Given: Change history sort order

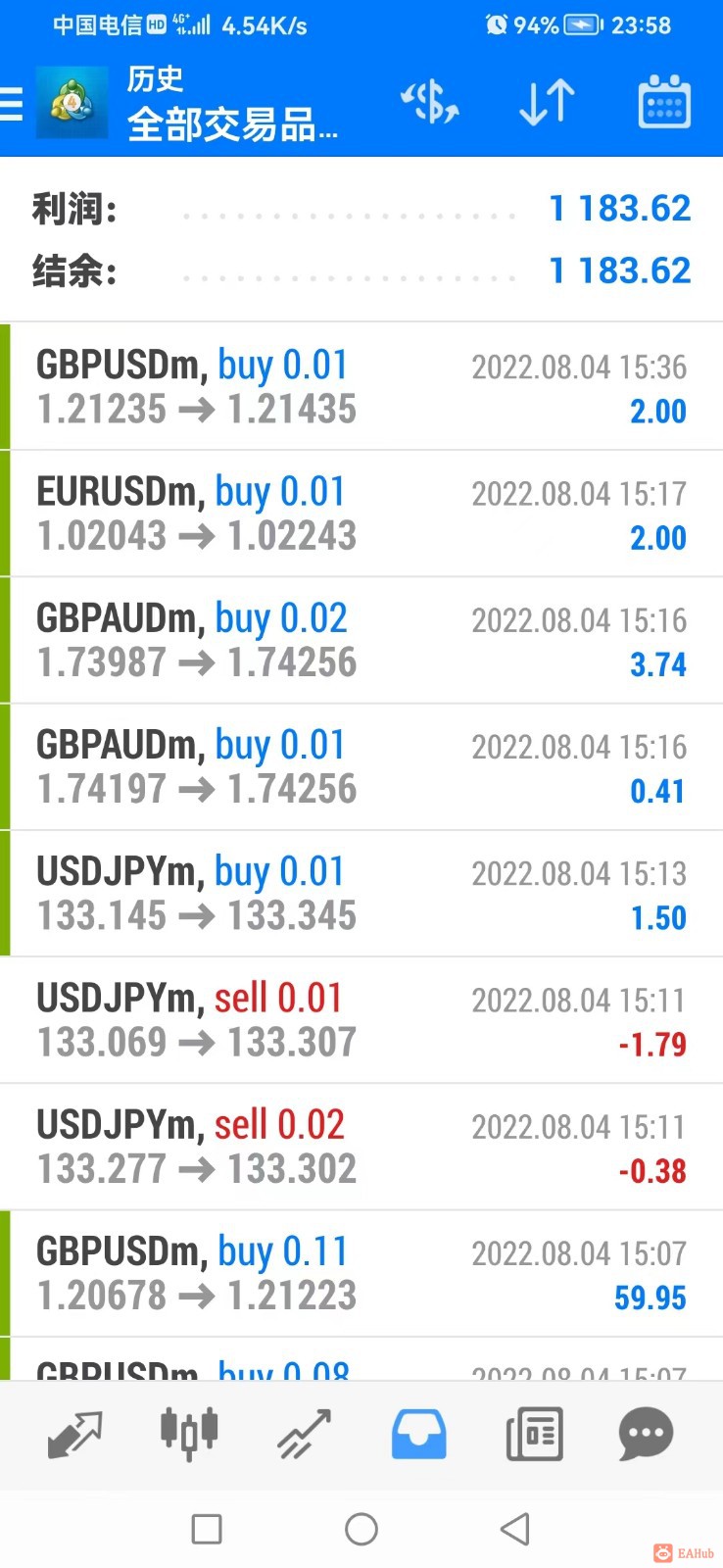Looking at the screenshot, I should click(547, 102).
